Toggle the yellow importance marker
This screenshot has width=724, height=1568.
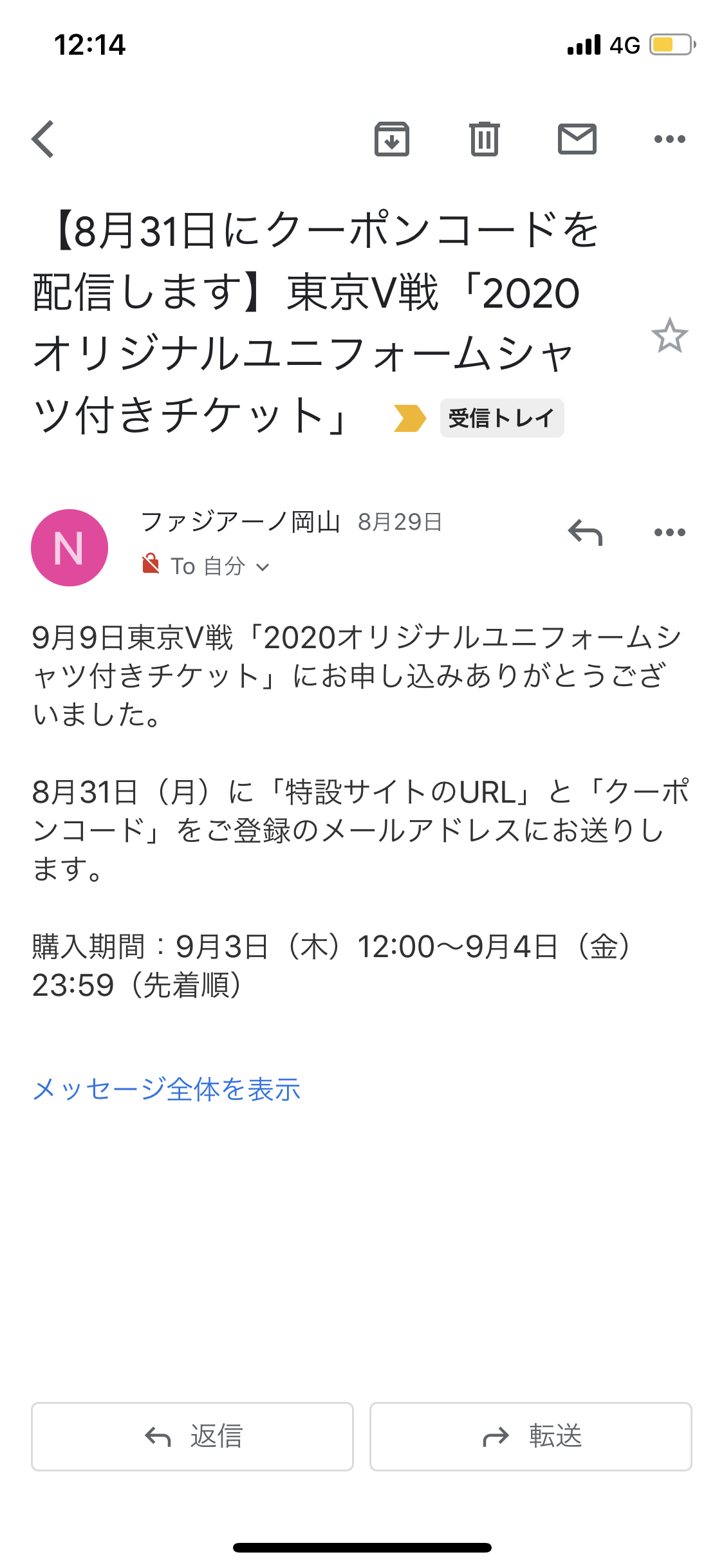409,418
